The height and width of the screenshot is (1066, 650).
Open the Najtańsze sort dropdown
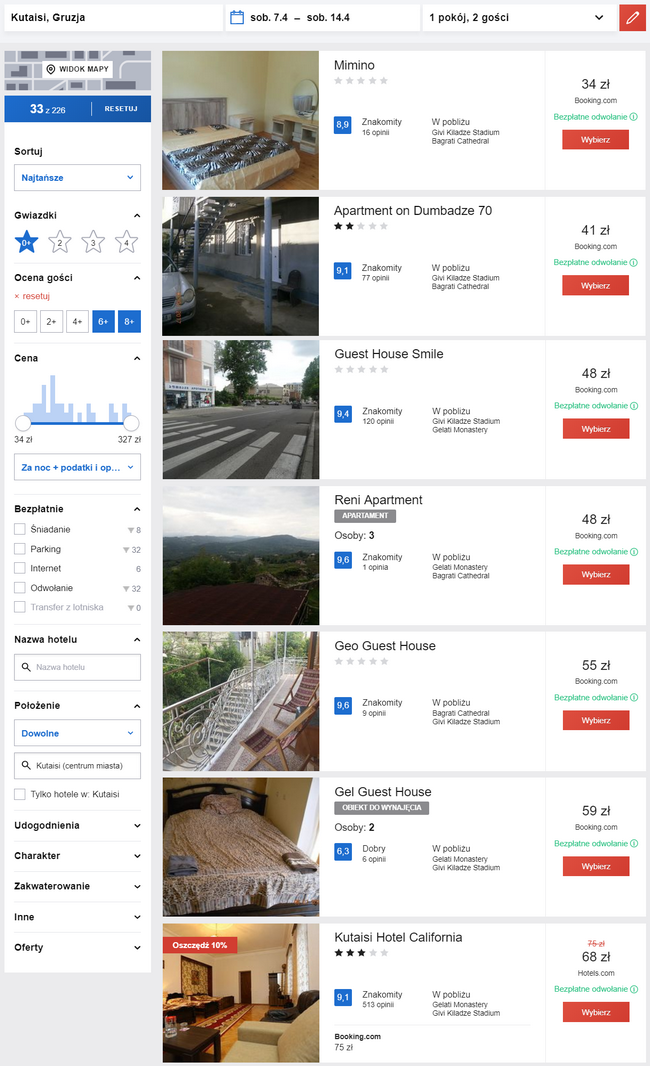tap(78, 177)
